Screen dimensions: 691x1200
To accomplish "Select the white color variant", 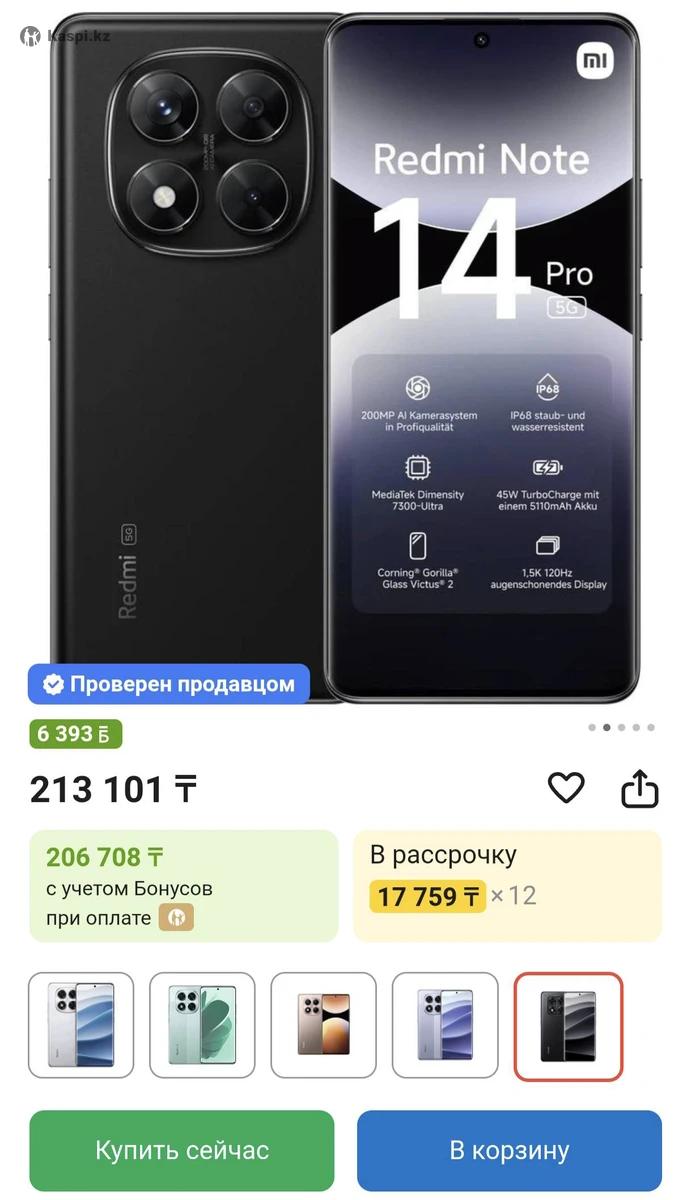I will (81, 1025).
